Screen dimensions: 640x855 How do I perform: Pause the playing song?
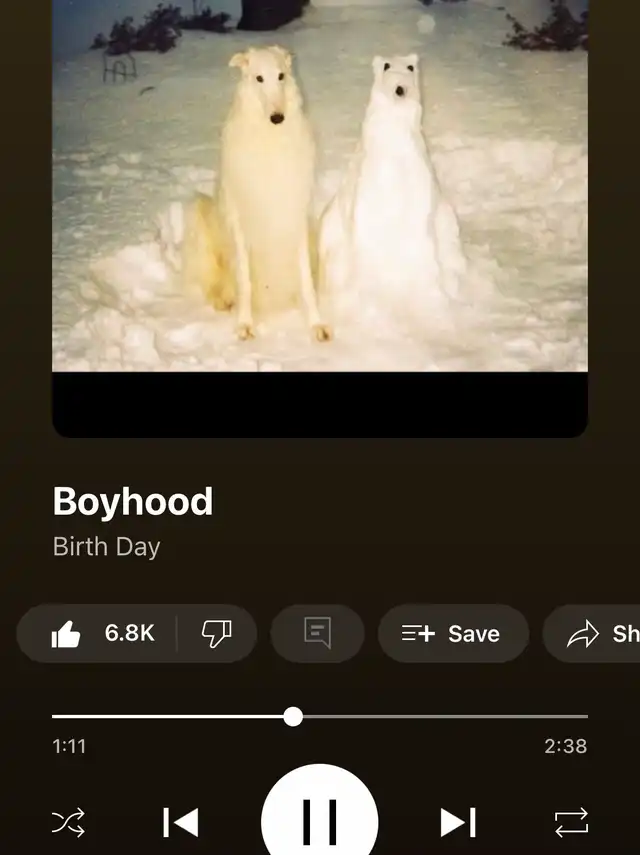point(320,821)
